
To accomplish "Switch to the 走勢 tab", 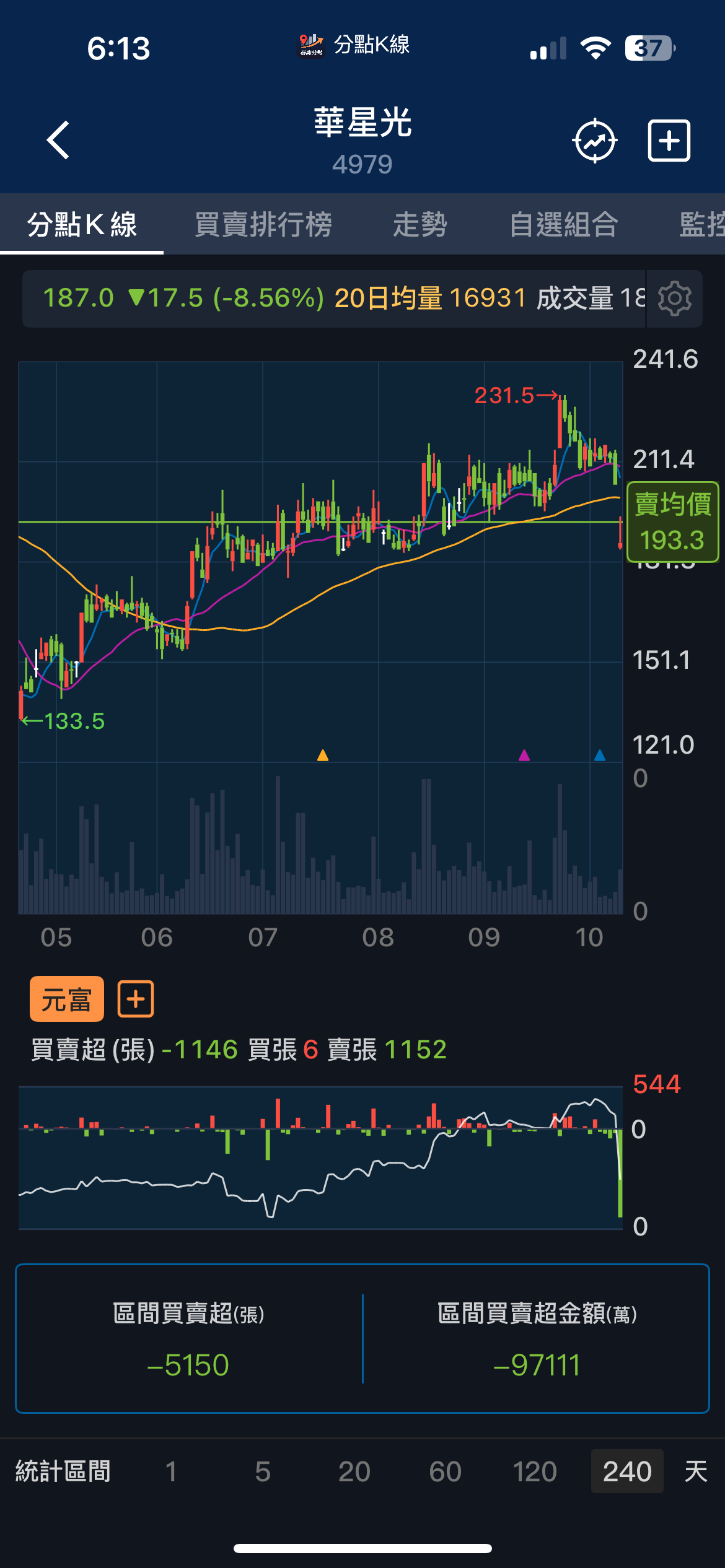I will (420, 224).
